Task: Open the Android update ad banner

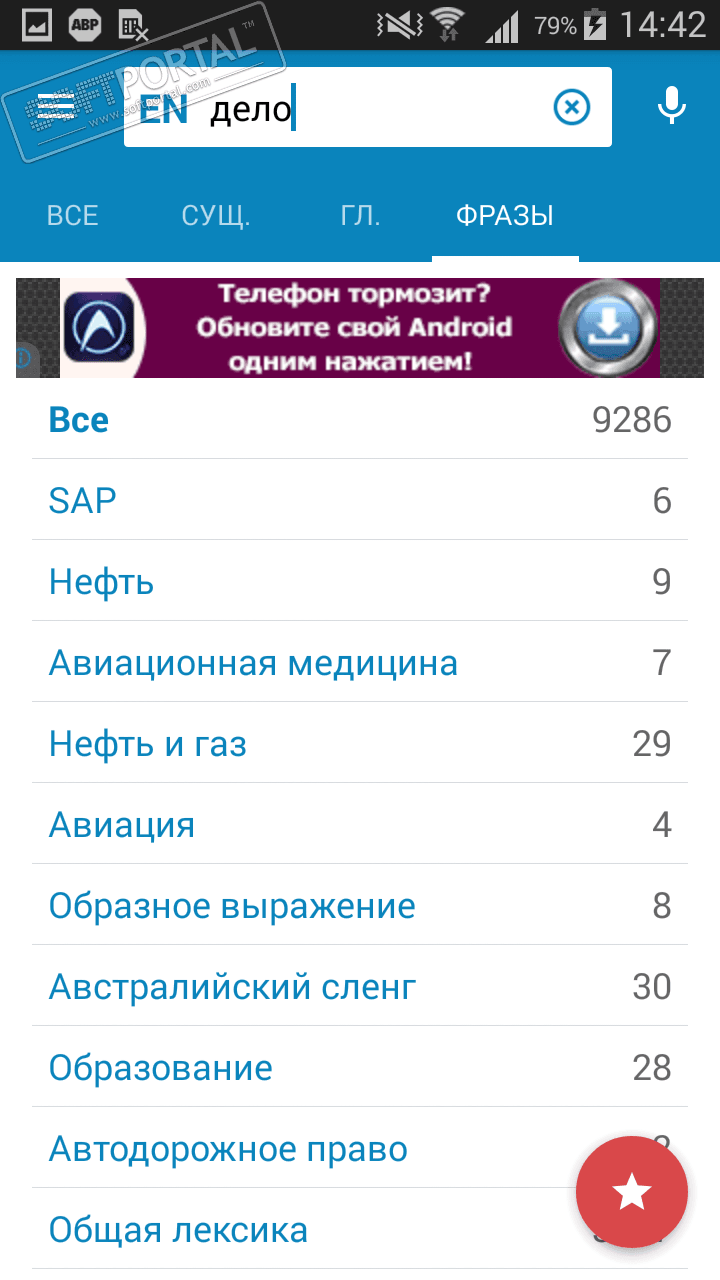Action: coord(360,328)
